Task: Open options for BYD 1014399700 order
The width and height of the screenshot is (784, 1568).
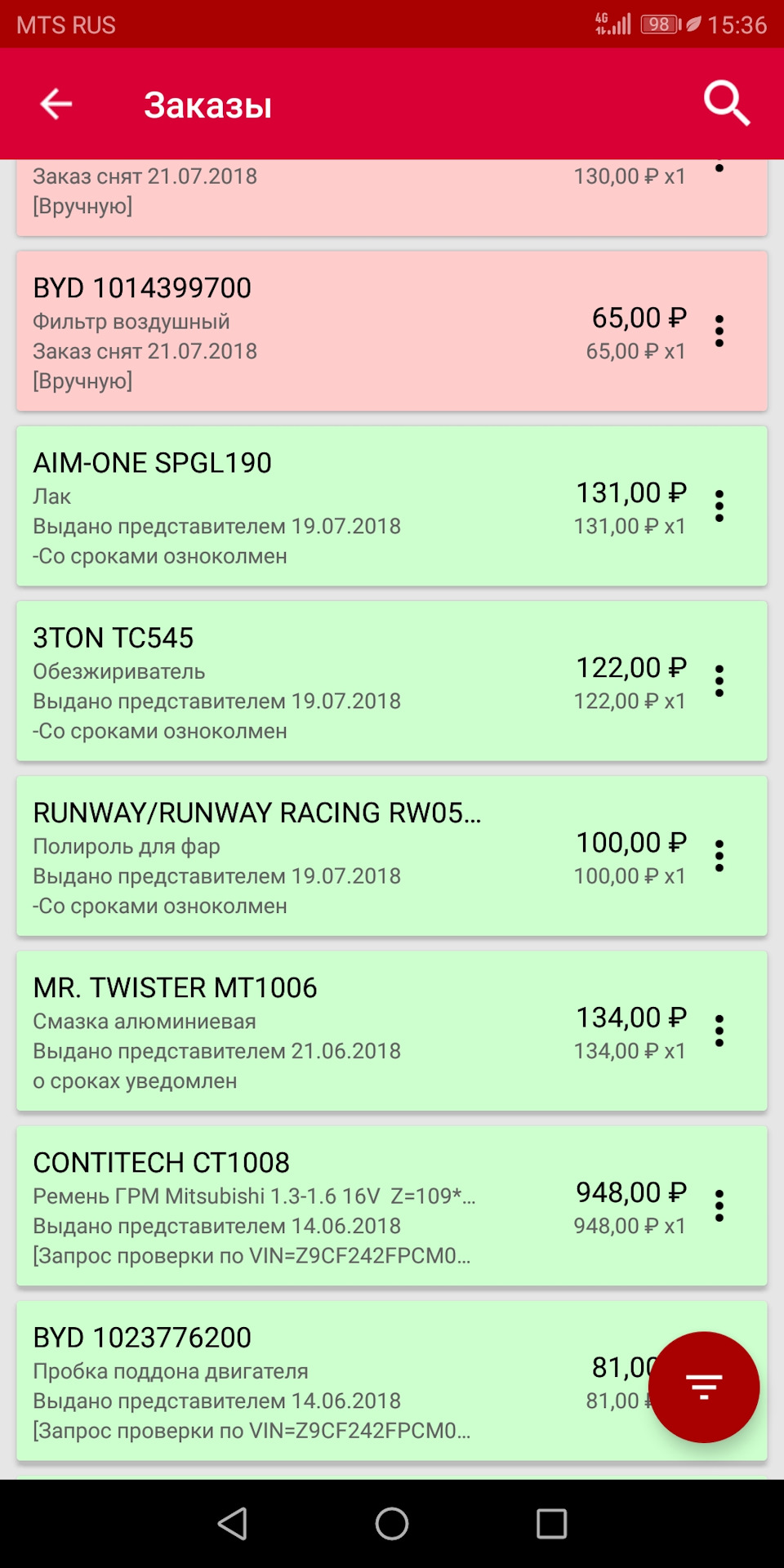Action: click(x=719, y=332)
